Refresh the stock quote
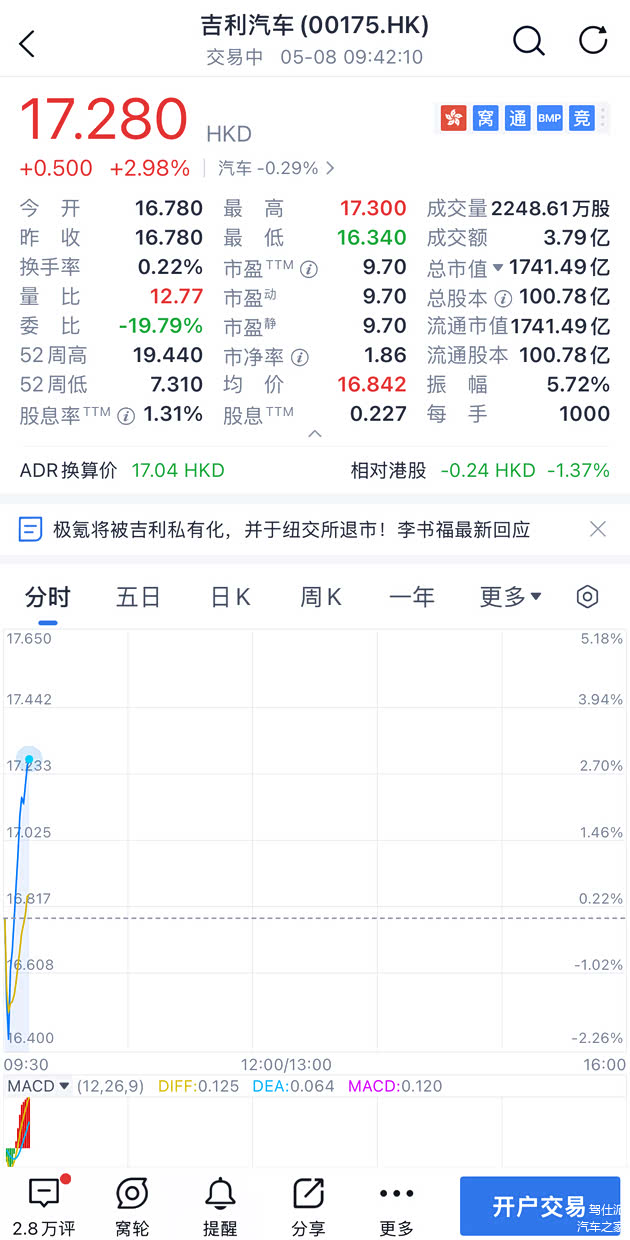630x1240 pixels. (593, 41)
